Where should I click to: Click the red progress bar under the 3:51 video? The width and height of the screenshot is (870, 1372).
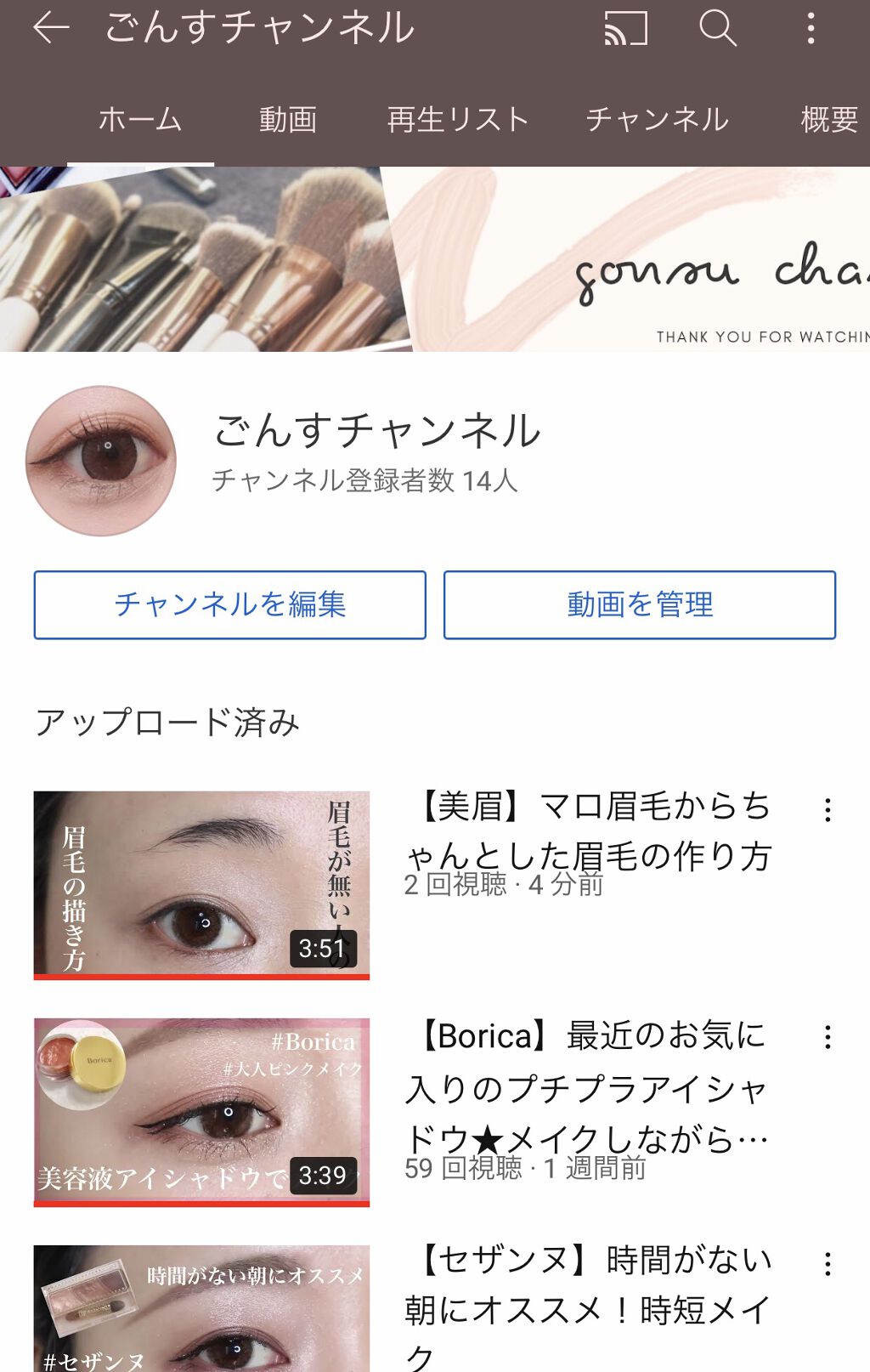click(204, 978)
